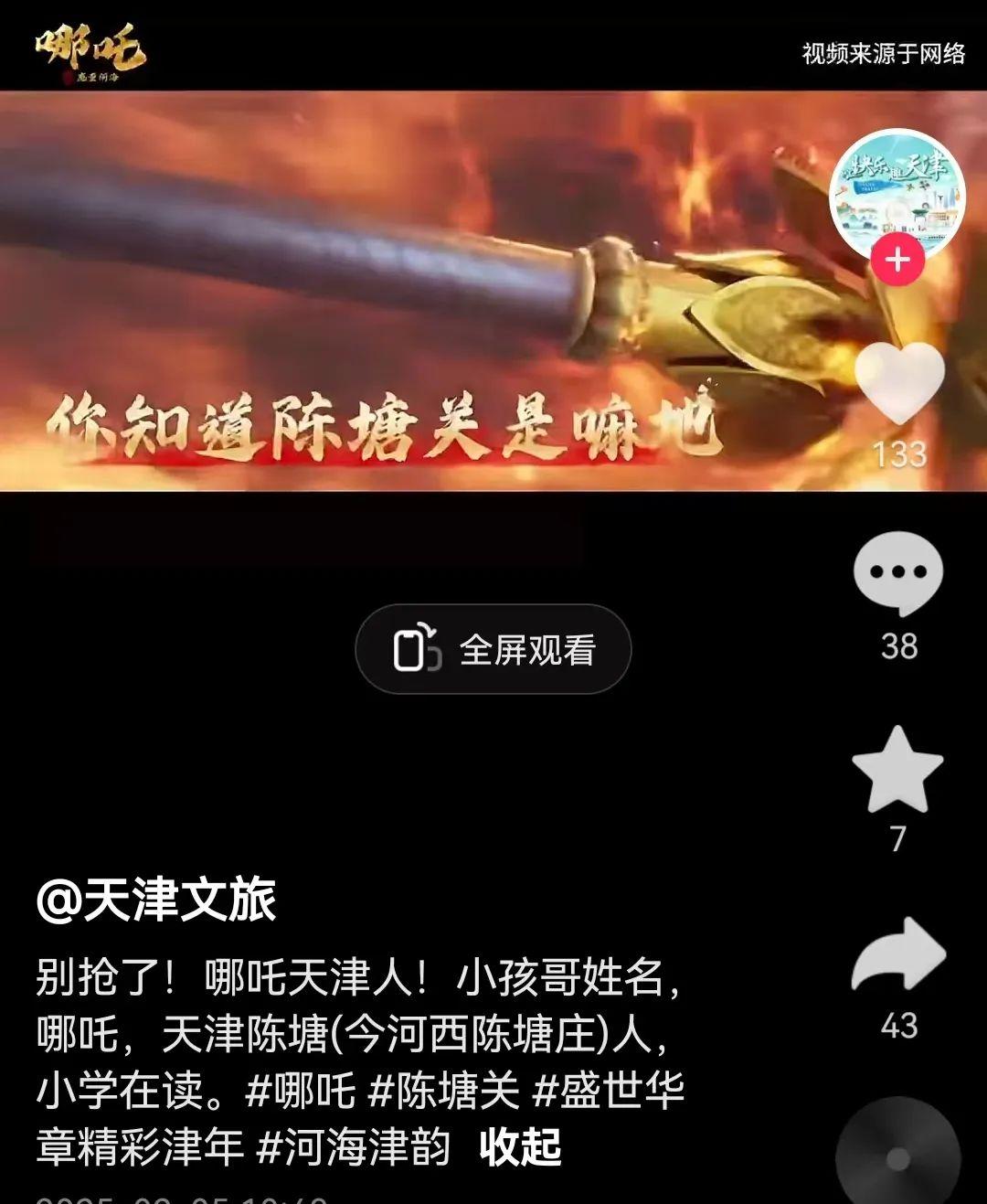Share the 哪吒 video

[x=898, y=956]
